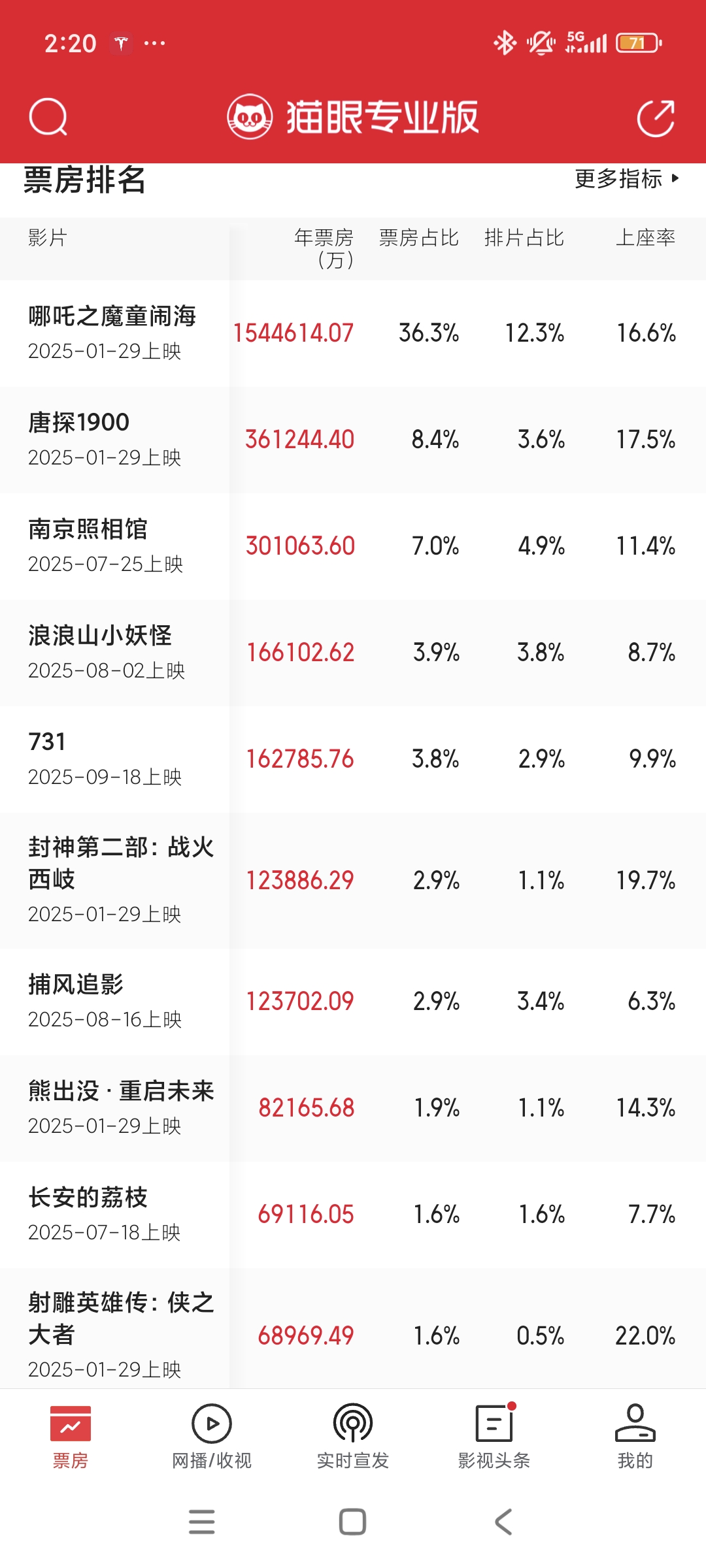Image resolution: width=706 pixels, height=1568 pixels.
Task: Tap the system home button
Action: [352, 1522]
